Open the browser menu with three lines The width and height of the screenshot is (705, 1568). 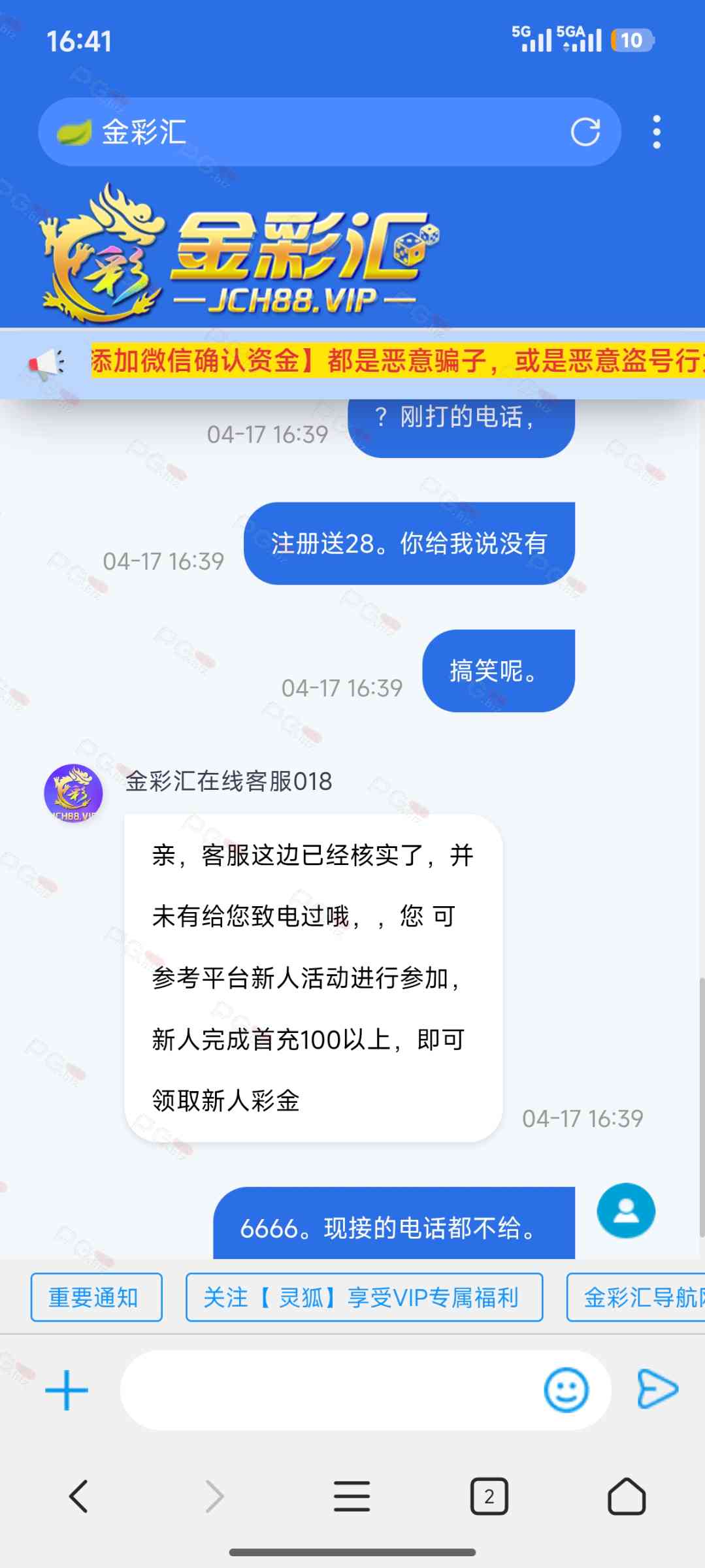coord(352,1496)
